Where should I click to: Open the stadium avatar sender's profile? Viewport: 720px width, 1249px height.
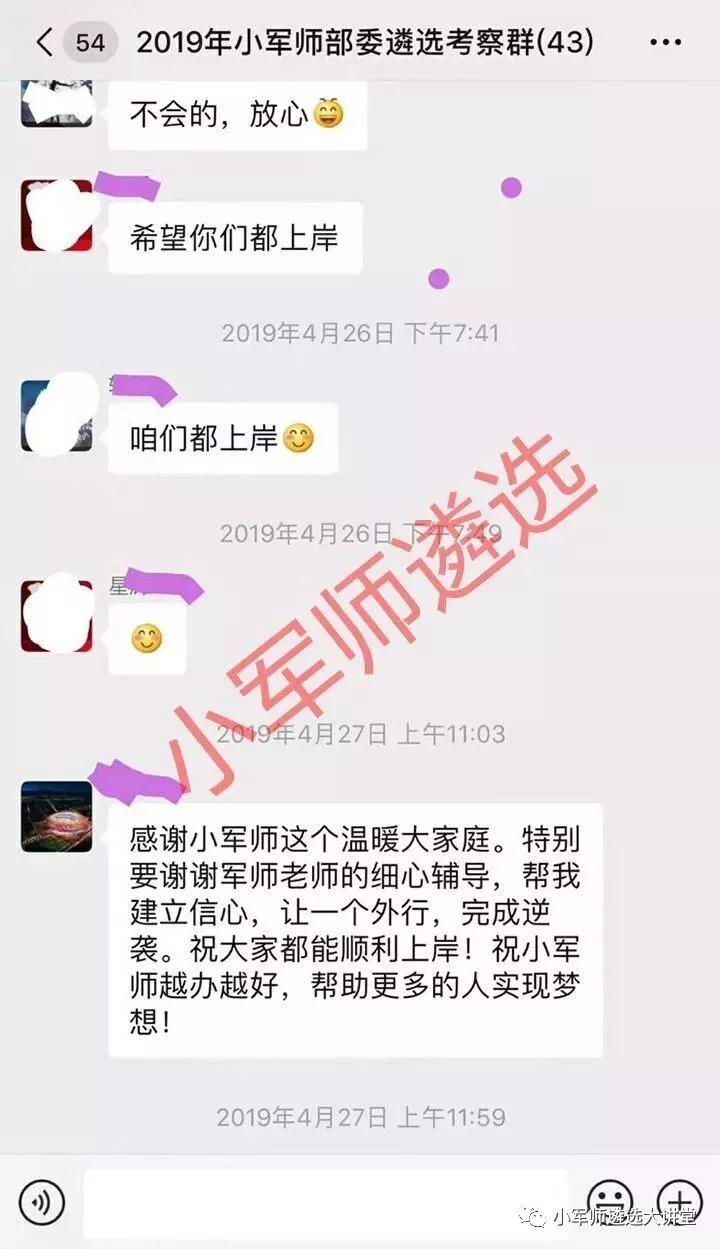(57, 817)
